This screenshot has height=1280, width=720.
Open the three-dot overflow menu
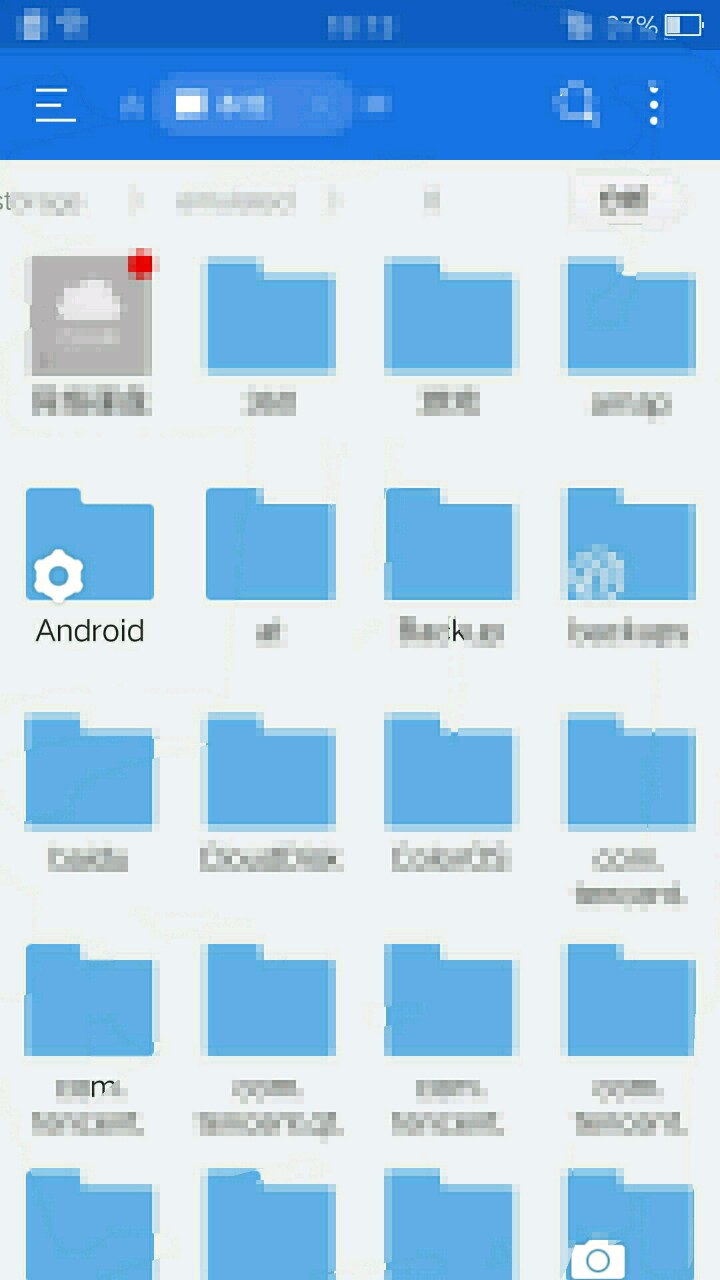[654, 104]
